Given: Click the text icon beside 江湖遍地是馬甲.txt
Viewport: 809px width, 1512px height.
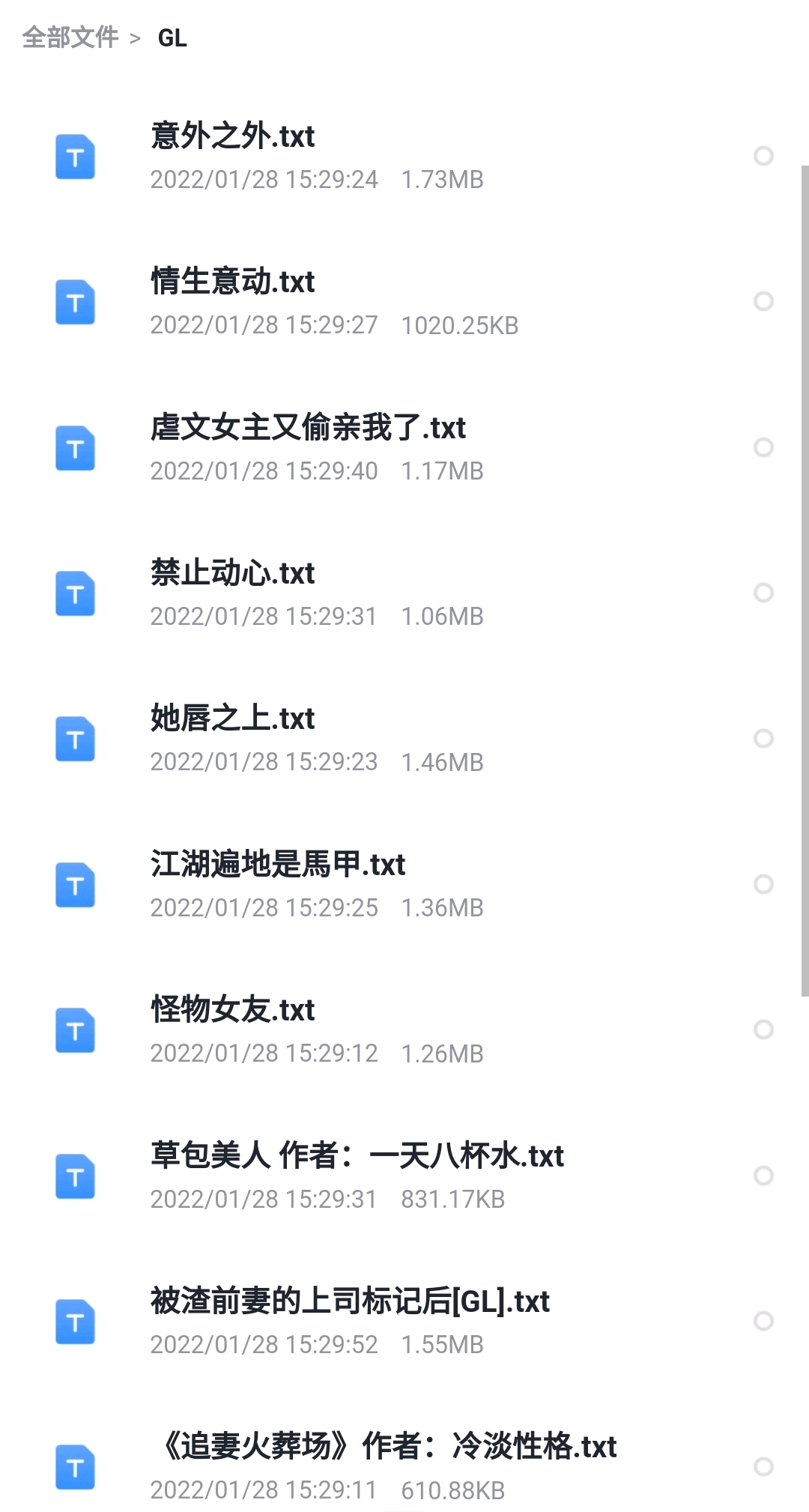Looking at the screenshot, I should coord(75,884).
